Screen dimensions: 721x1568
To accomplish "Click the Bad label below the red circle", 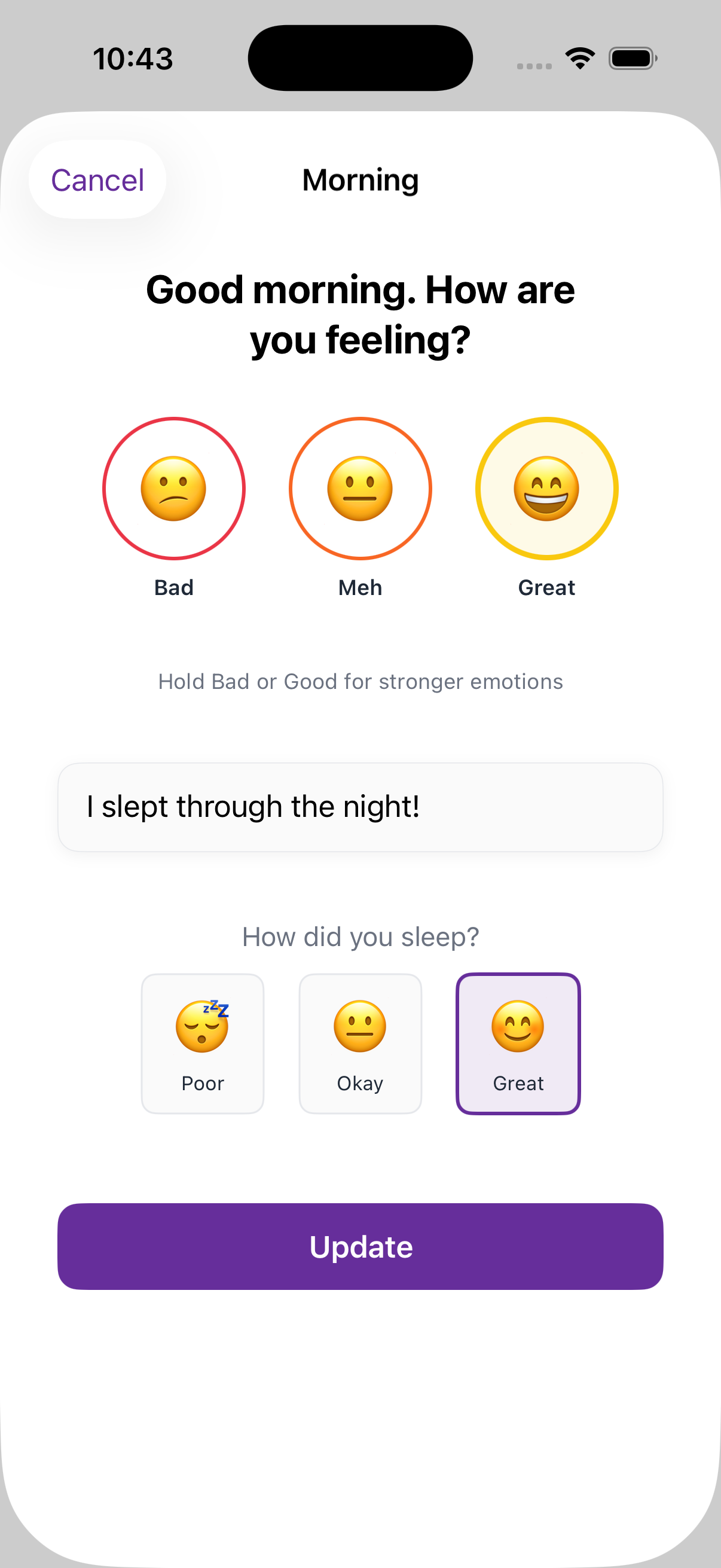I will 173,587.
